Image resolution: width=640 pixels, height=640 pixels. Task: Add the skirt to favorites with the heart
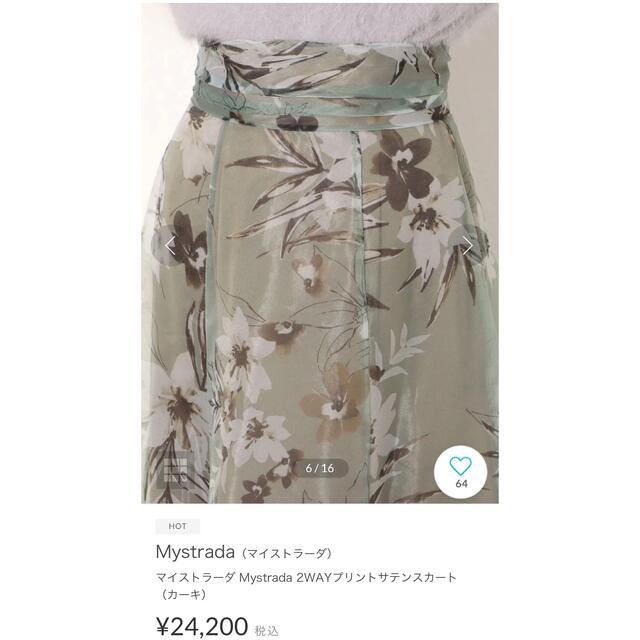(x=461, y=468)
